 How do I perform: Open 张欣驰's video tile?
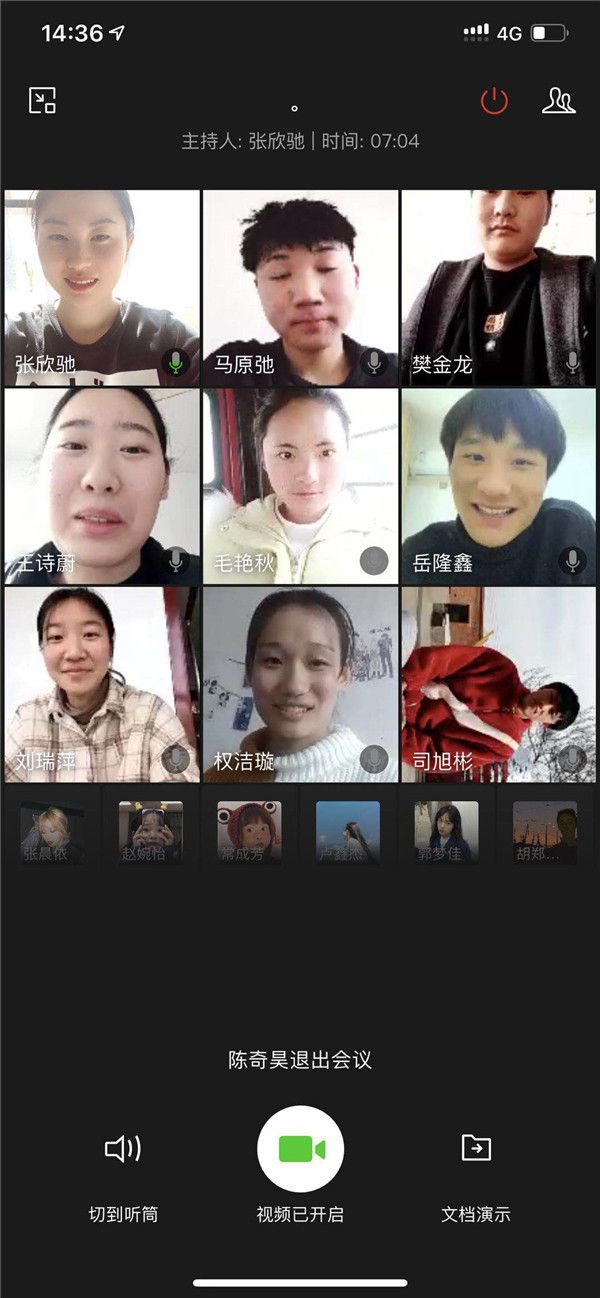(102, 287)
